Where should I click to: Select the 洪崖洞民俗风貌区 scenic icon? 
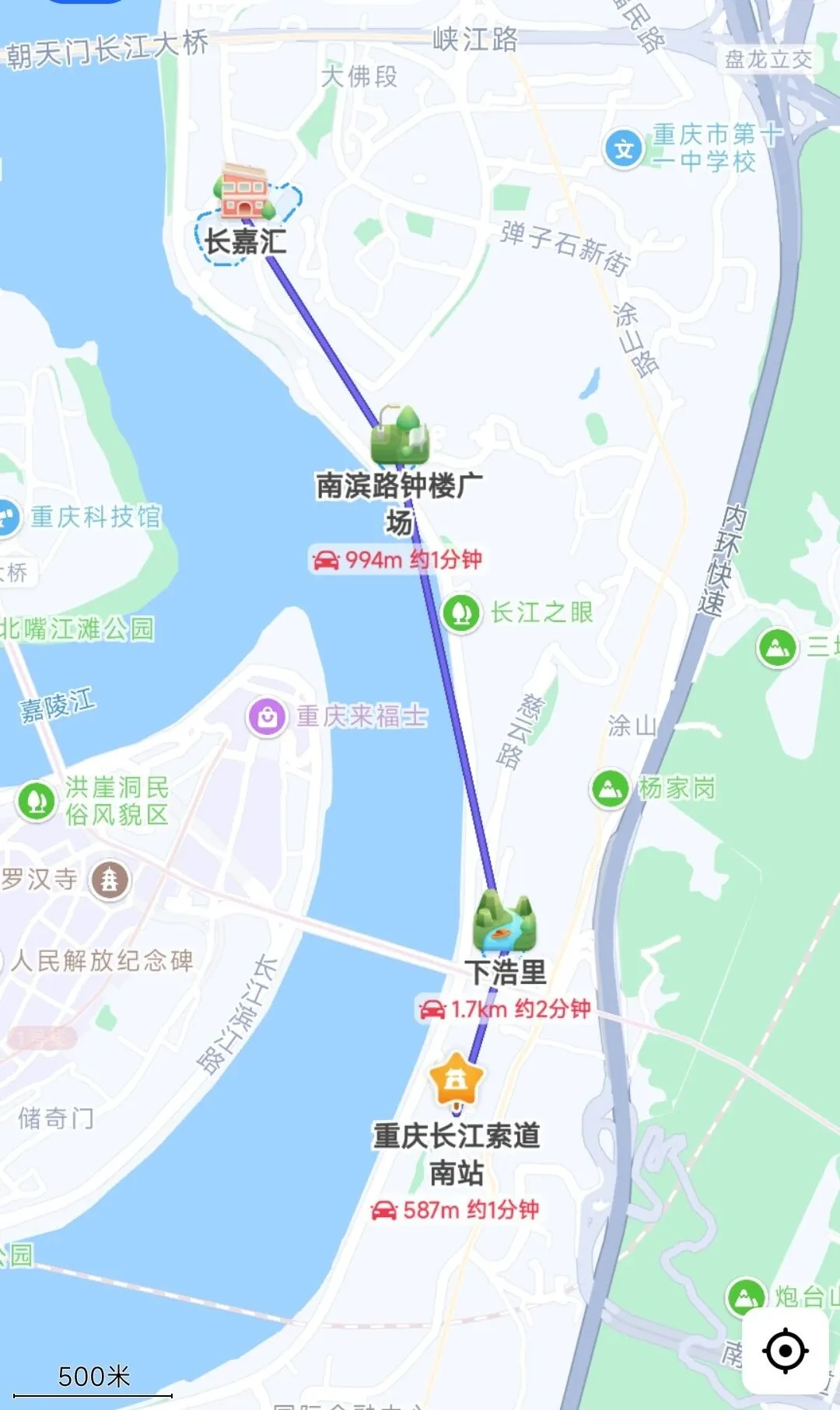click(x=37, y=800)
